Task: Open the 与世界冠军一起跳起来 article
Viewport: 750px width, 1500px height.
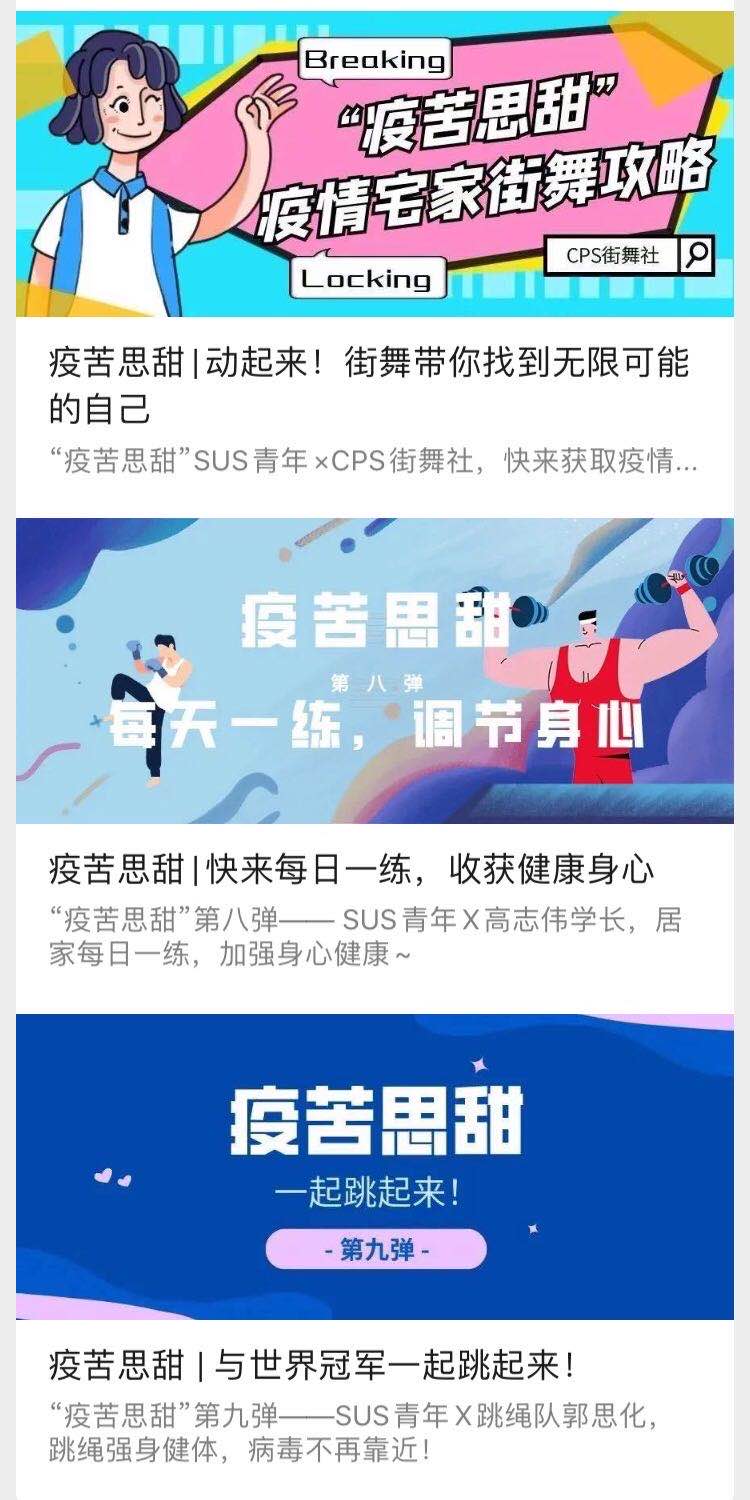Action: (312, 1364)
